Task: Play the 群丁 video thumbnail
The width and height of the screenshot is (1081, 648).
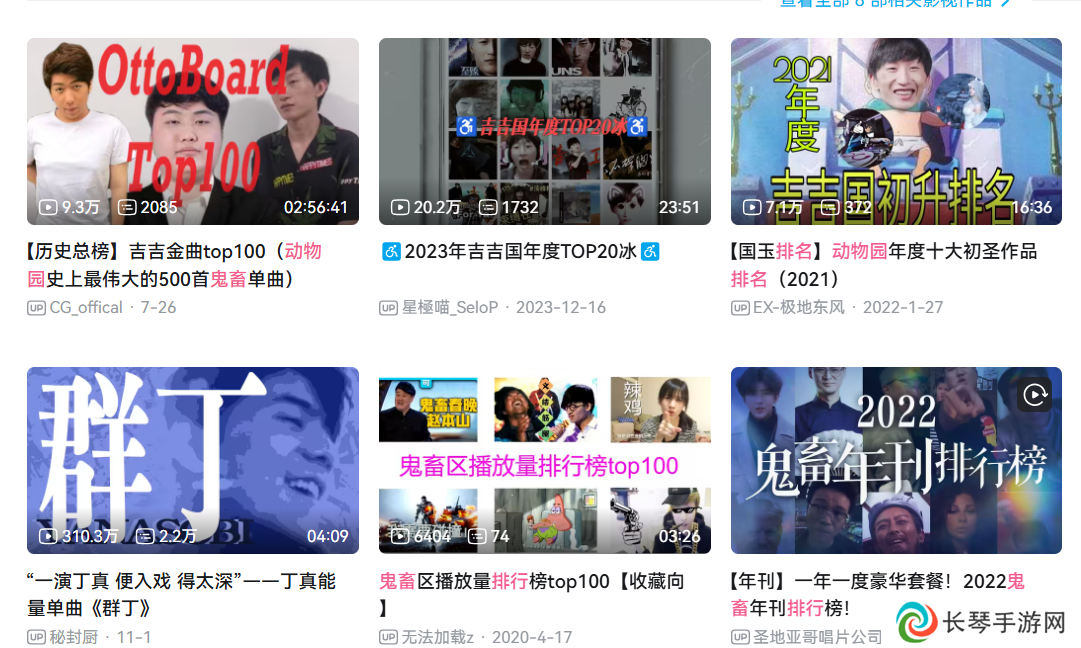Action: [192, 460]
